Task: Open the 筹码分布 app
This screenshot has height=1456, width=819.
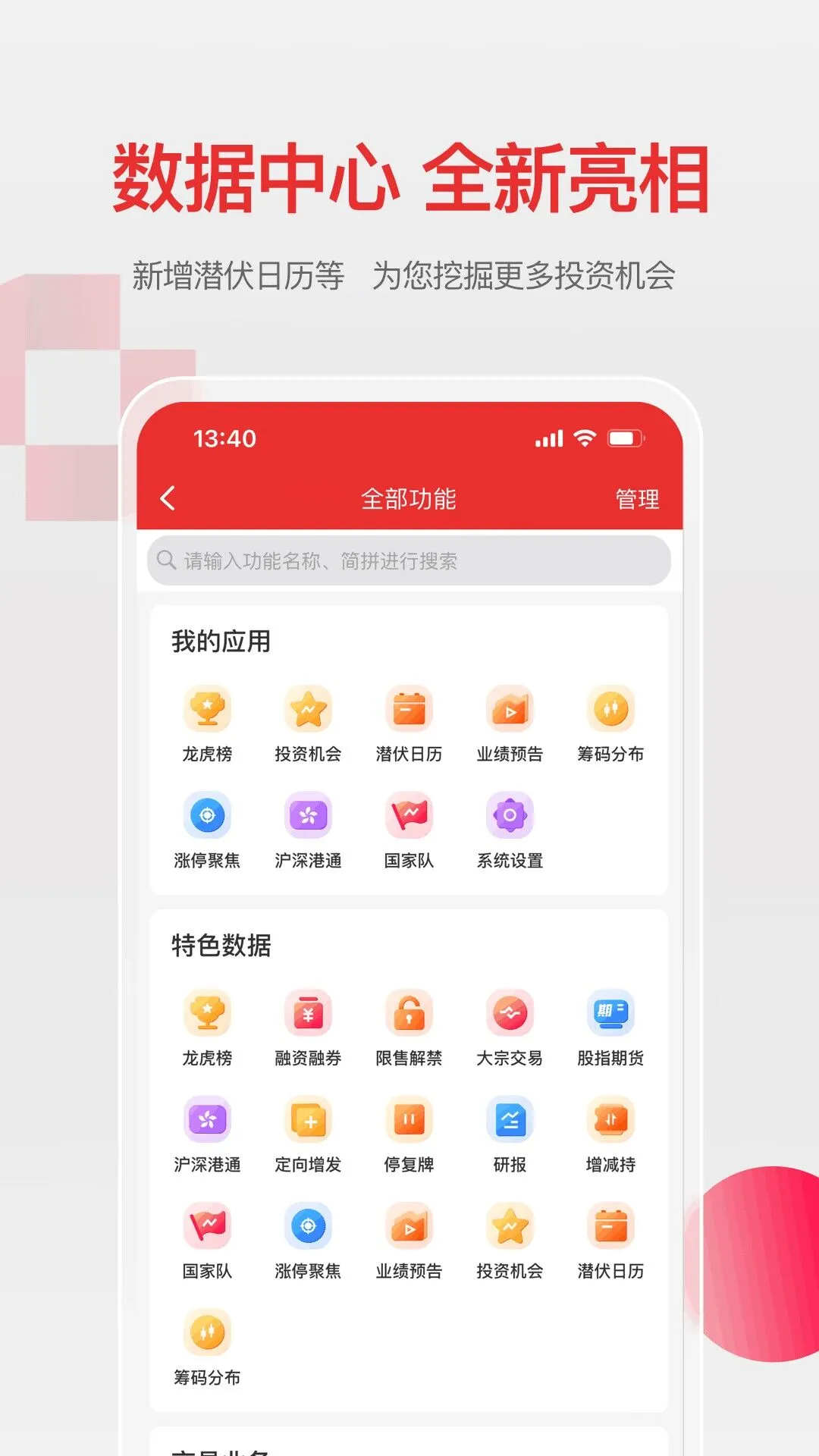Action: 611,709
